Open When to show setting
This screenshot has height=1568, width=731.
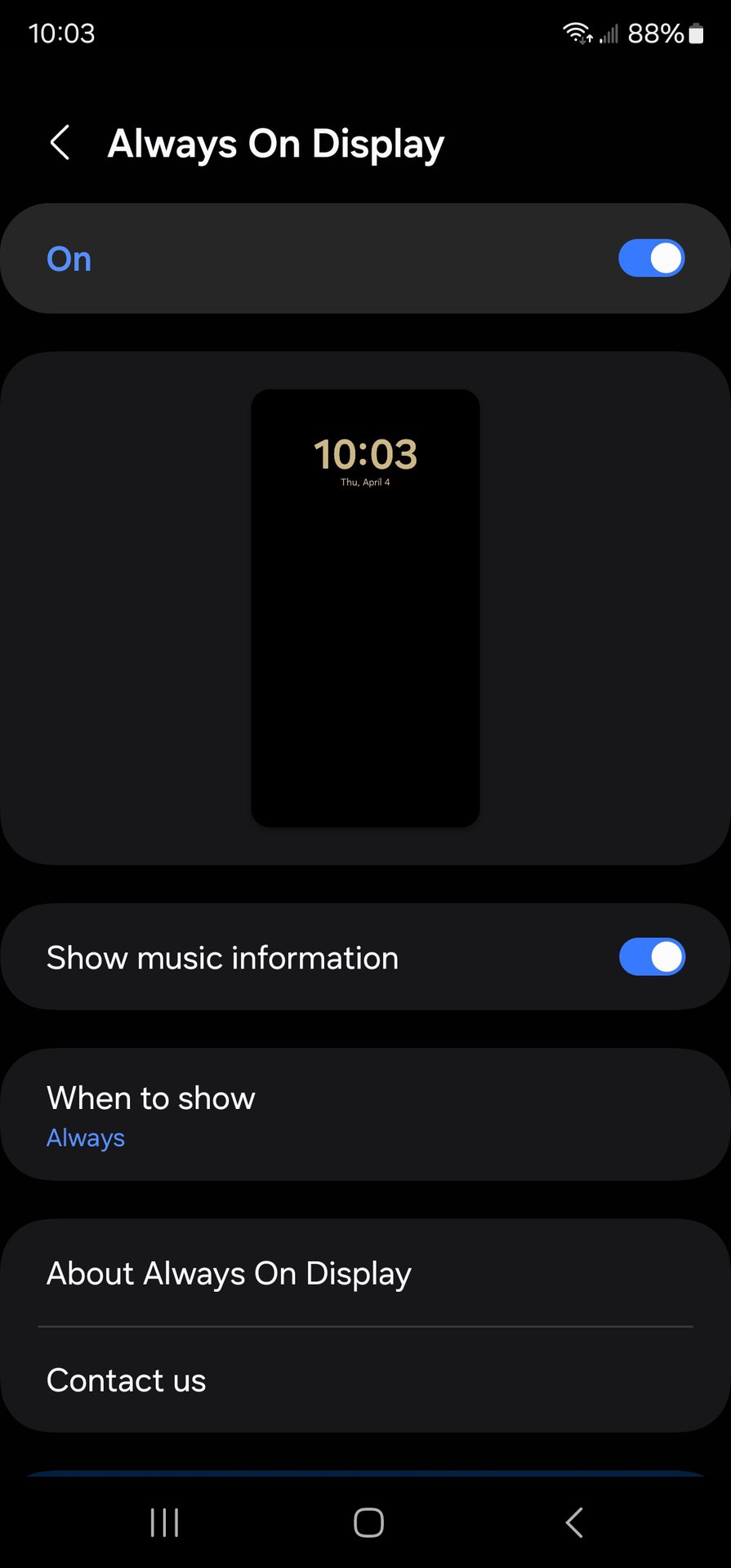pyautogui.click(x=365, y=1115)
